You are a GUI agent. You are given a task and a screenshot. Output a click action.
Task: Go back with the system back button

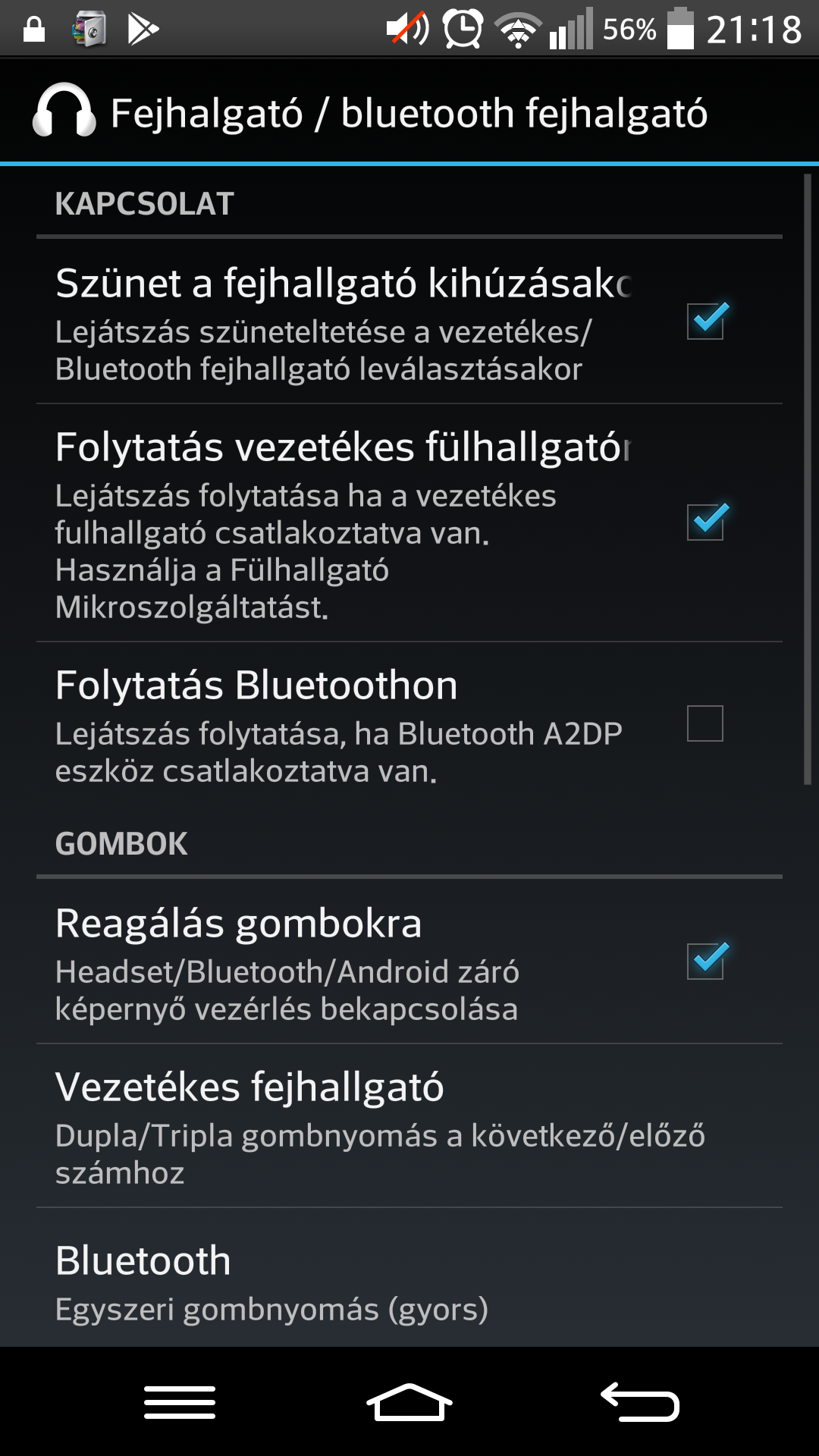point(639,1401)
